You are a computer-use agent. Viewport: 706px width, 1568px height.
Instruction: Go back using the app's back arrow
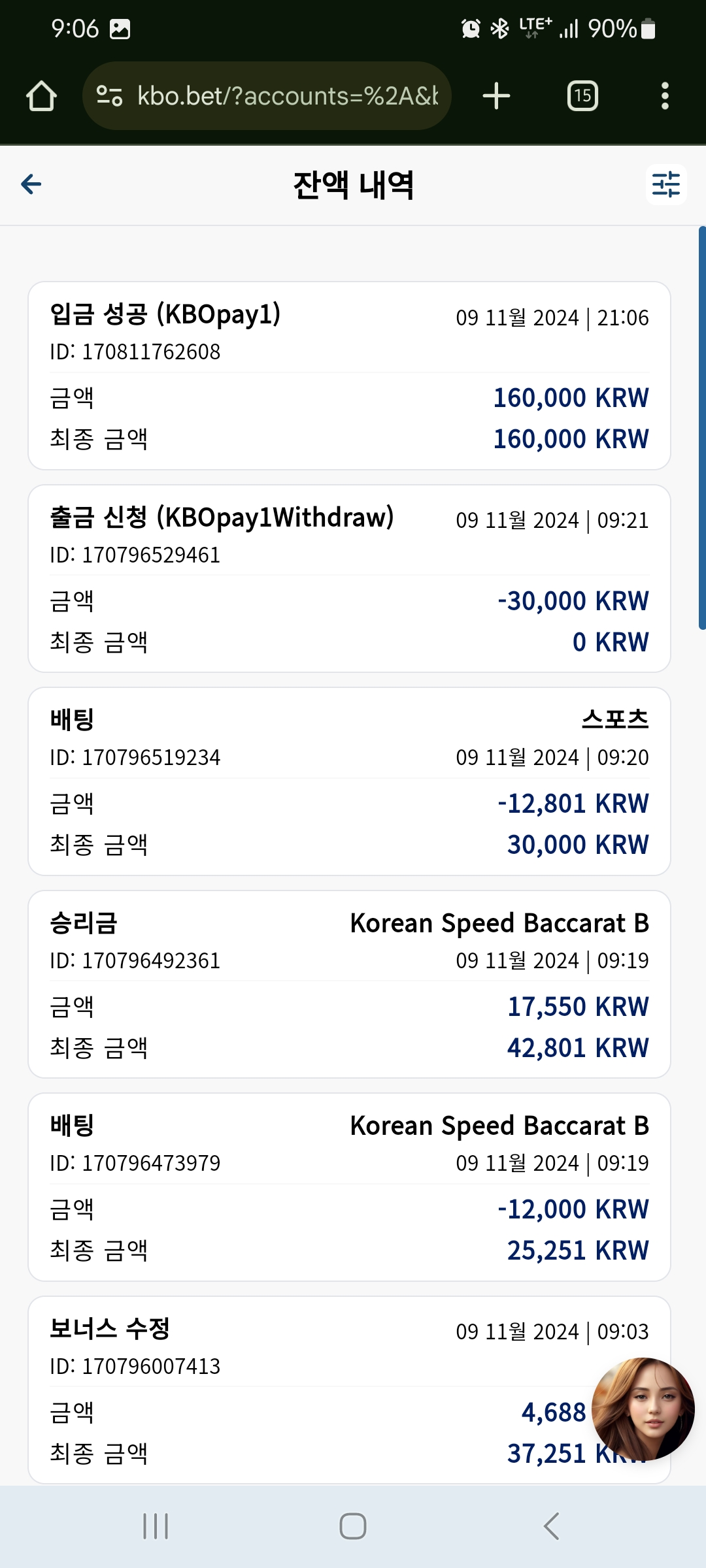coord(31,184)
